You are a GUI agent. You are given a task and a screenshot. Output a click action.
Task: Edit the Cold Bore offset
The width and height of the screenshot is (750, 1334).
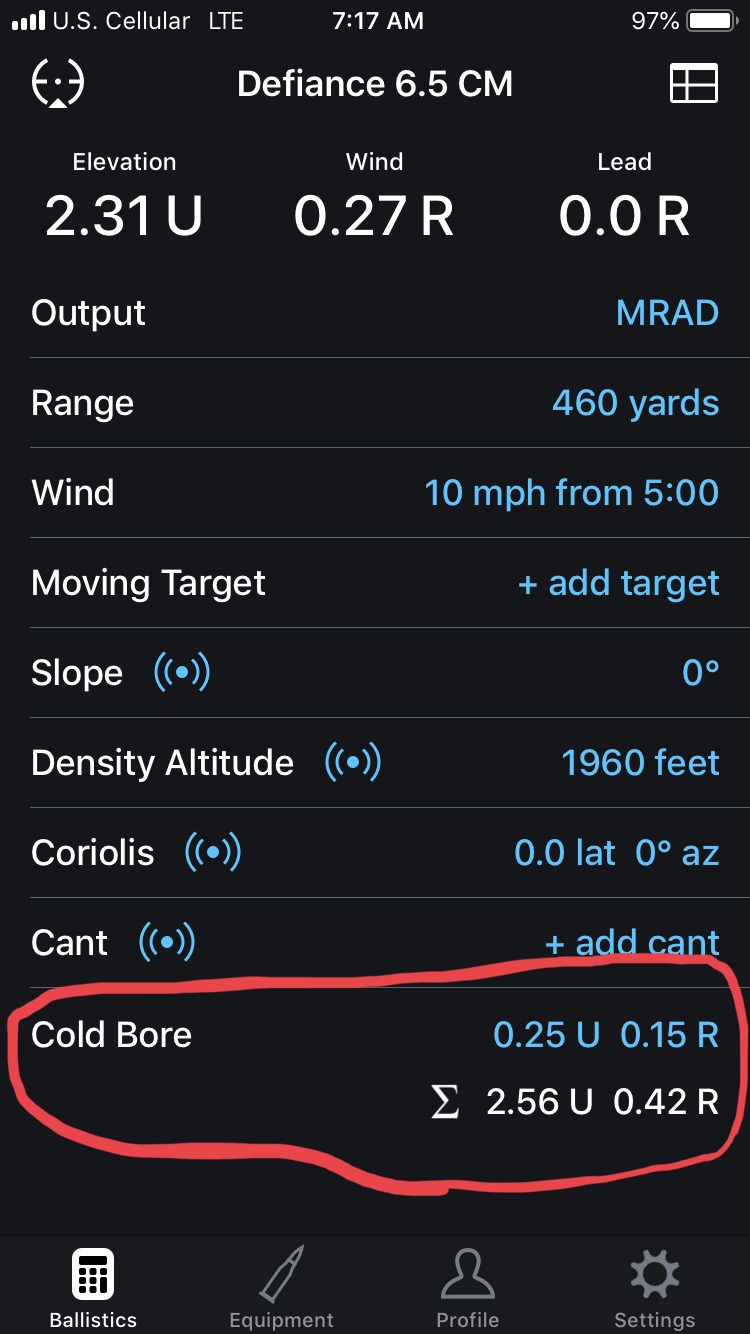click(605, 1035)
